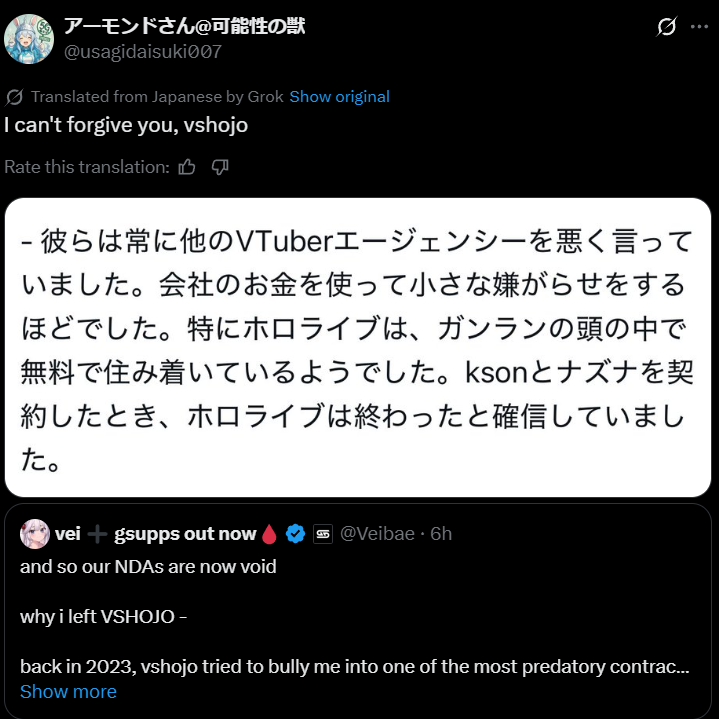Open the profile picture of usagidaisuki007
The height and width of the screenshot is (719, 719).
29,38
